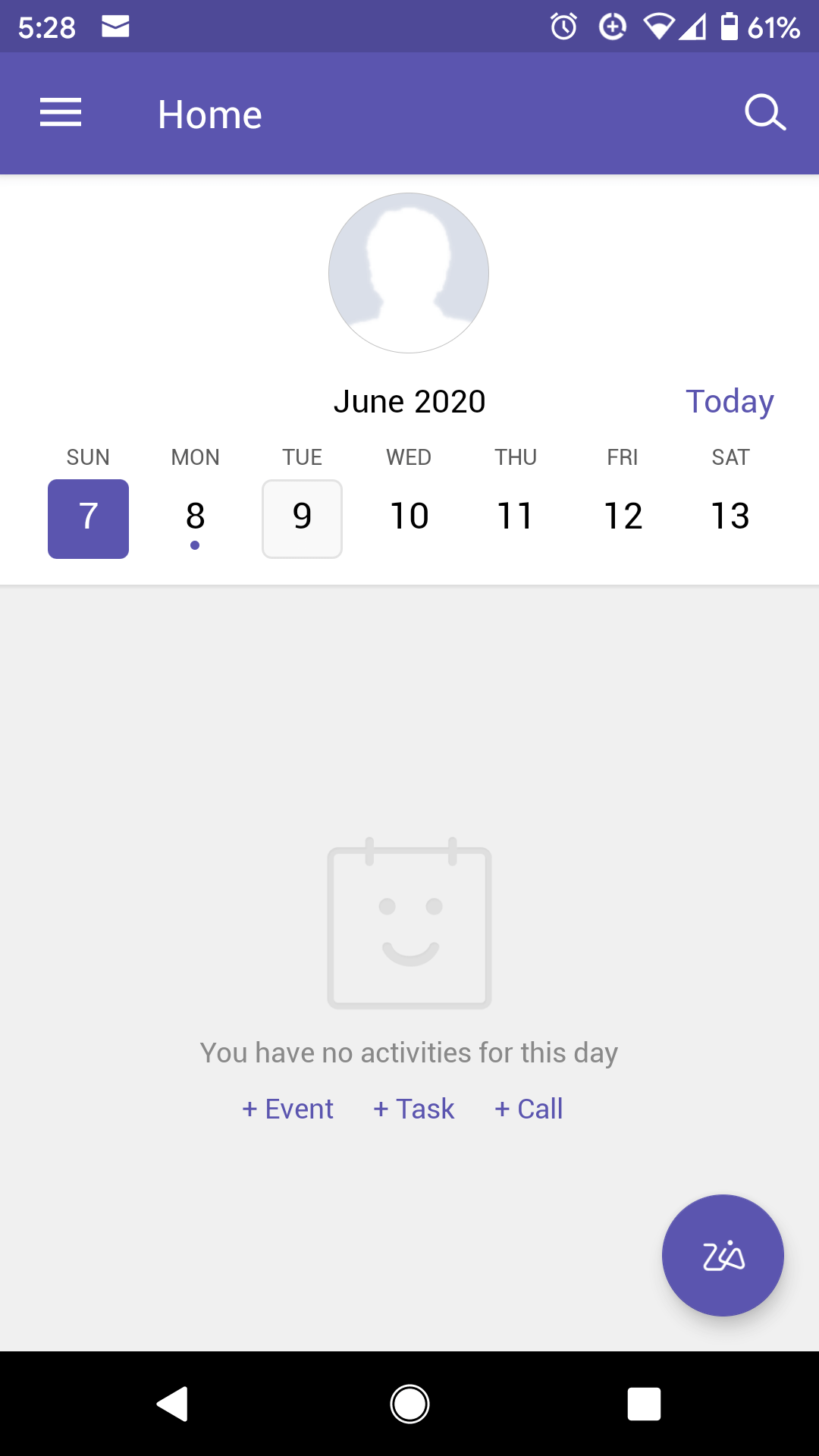
Task: Select Sunday the 7th
Action: pos(88,519)
